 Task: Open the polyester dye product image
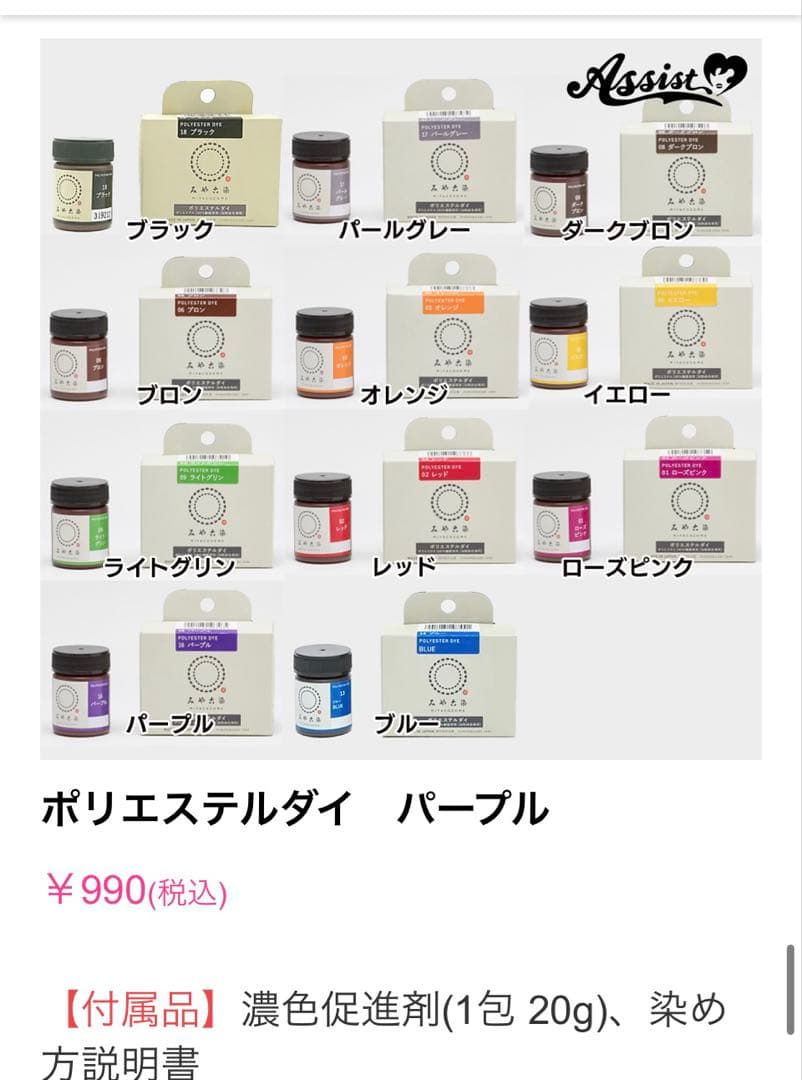(400, 400)
